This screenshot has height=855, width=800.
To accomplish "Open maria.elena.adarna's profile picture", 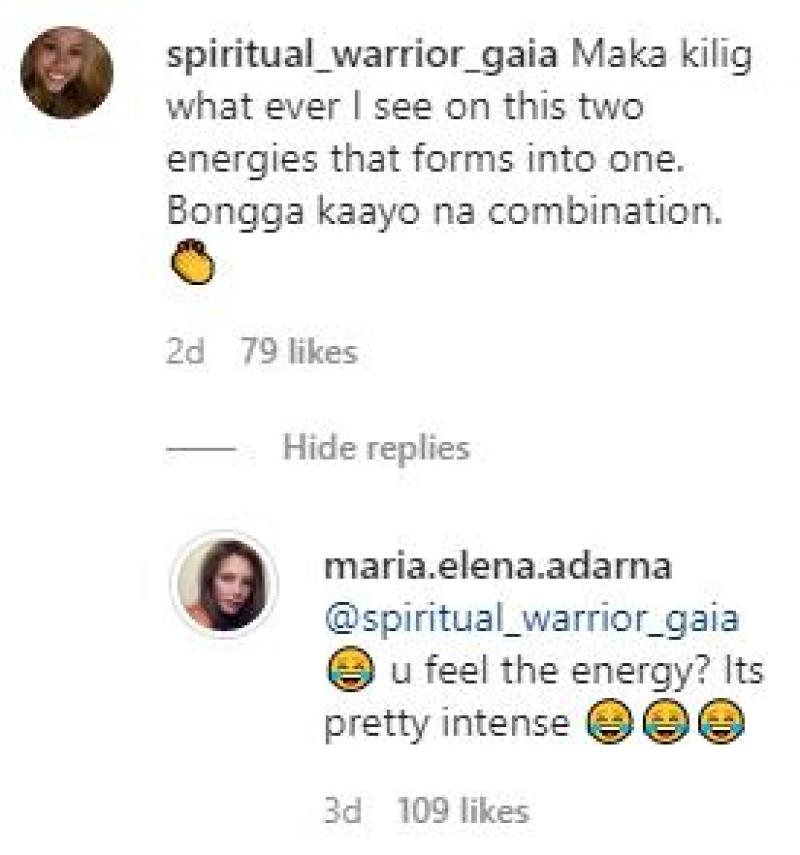I will pos(223,585).
